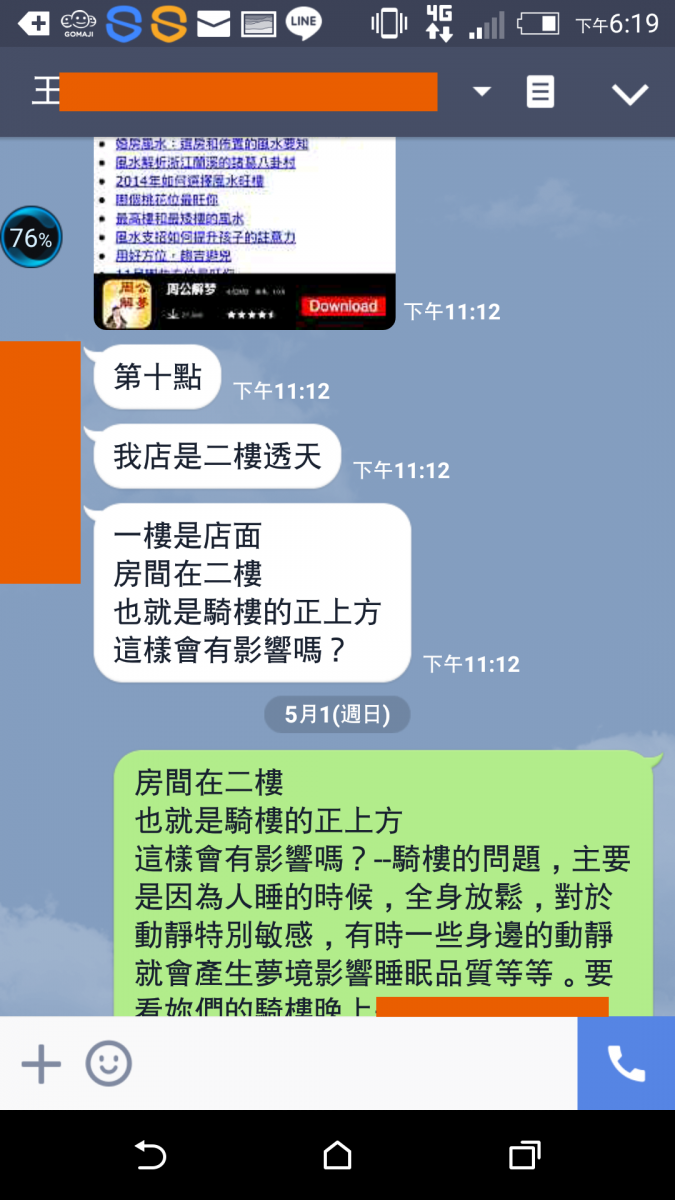Start a voice call with phone button

coord(626,1063)
